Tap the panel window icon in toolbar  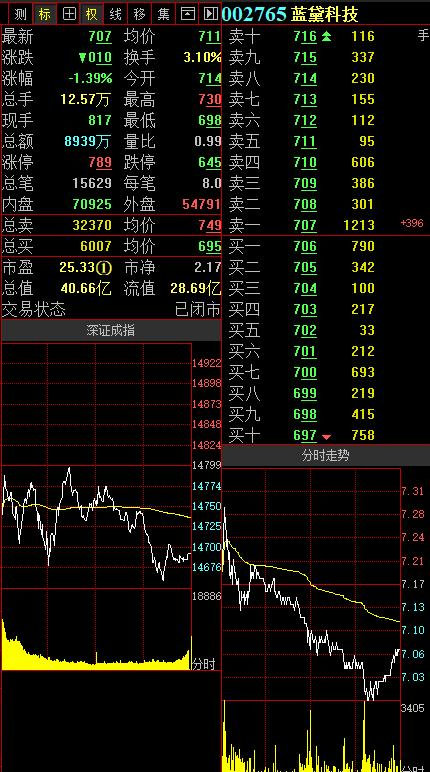(x=187, y=14)
